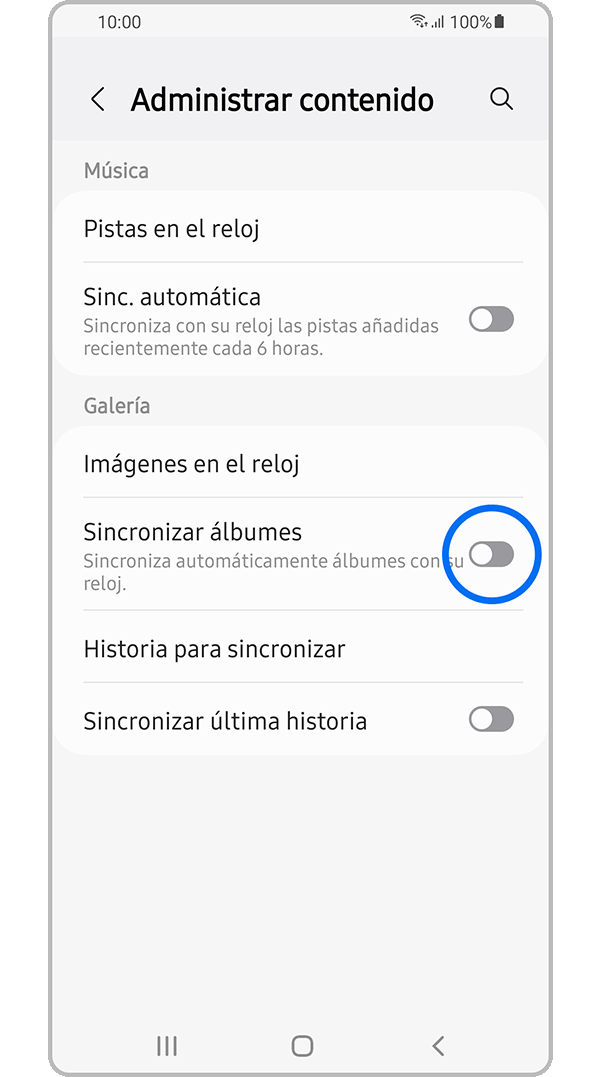Open the search magnifier icon
Screen dimensions: 600x1077
coord(501,99)
